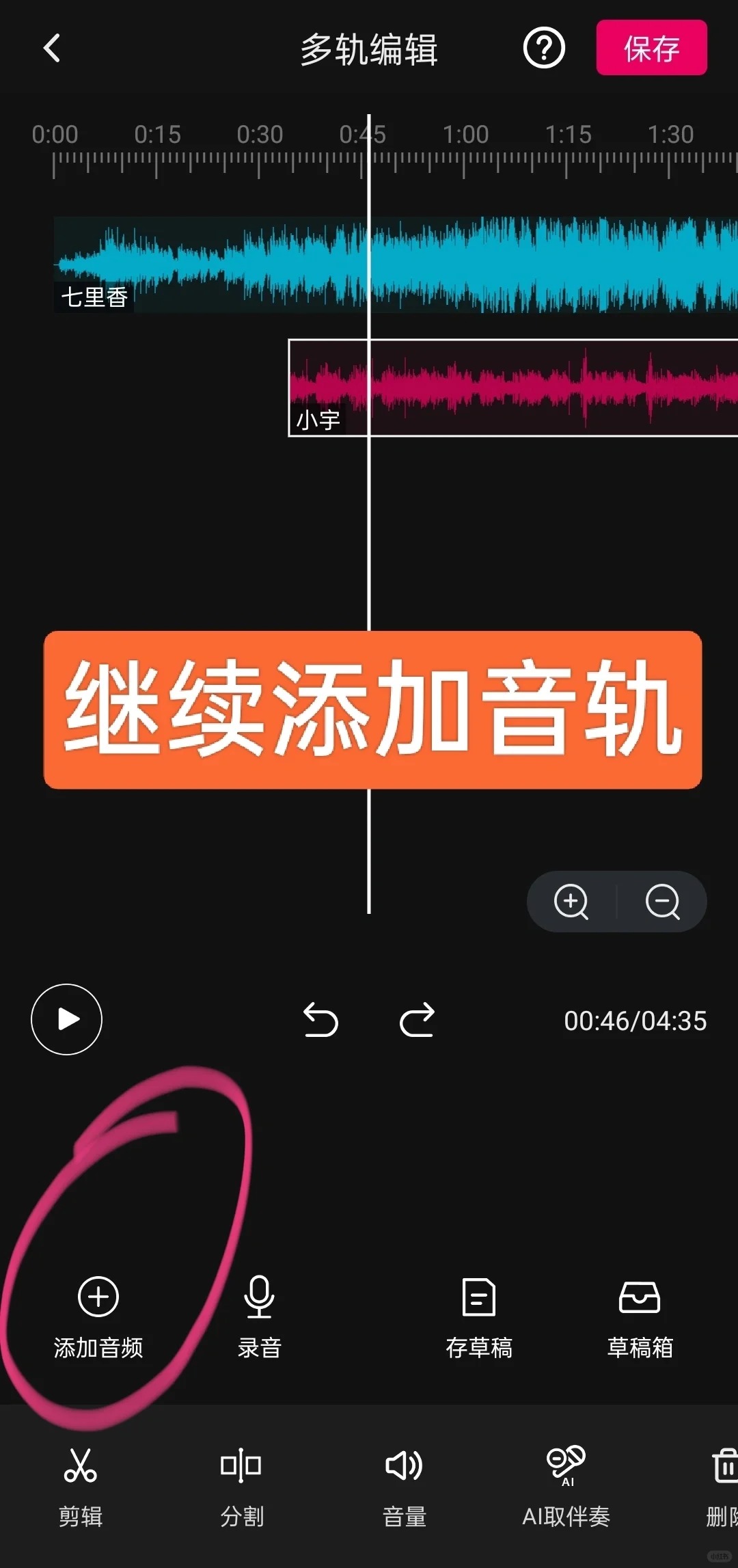Delete the selected track with trash icon
The image size is (738, 1568).
click(723, 1485)
